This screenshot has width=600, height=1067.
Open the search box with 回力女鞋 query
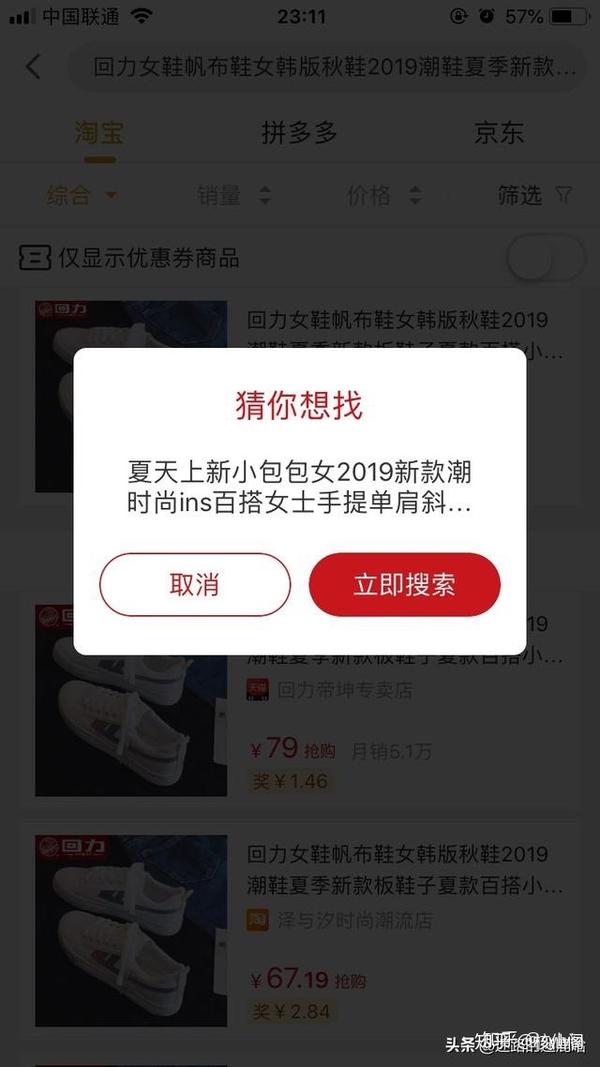tap(328, 68)
